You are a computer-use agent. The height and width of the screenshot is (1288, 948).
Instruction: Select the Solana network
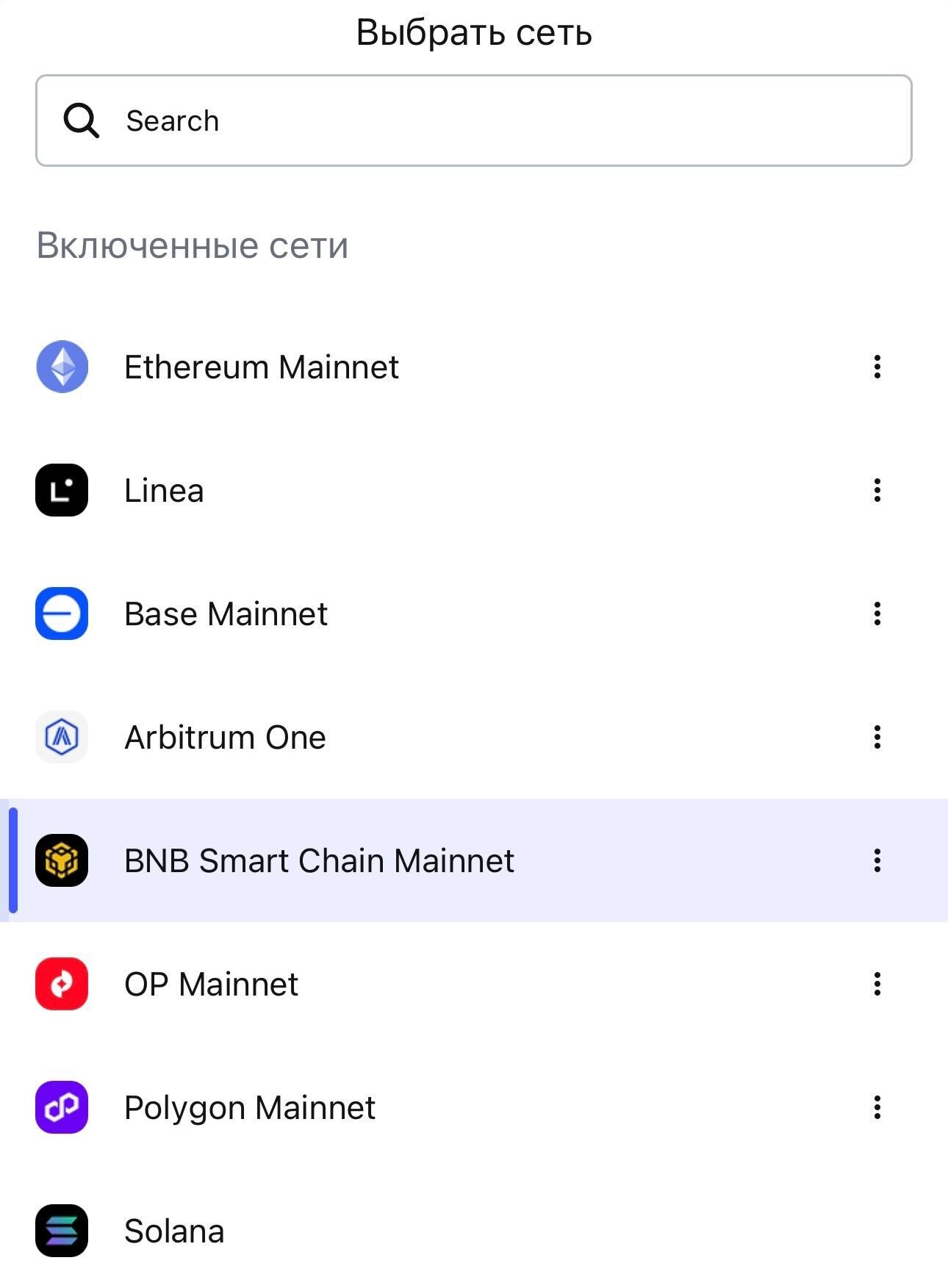point(174,1231)
